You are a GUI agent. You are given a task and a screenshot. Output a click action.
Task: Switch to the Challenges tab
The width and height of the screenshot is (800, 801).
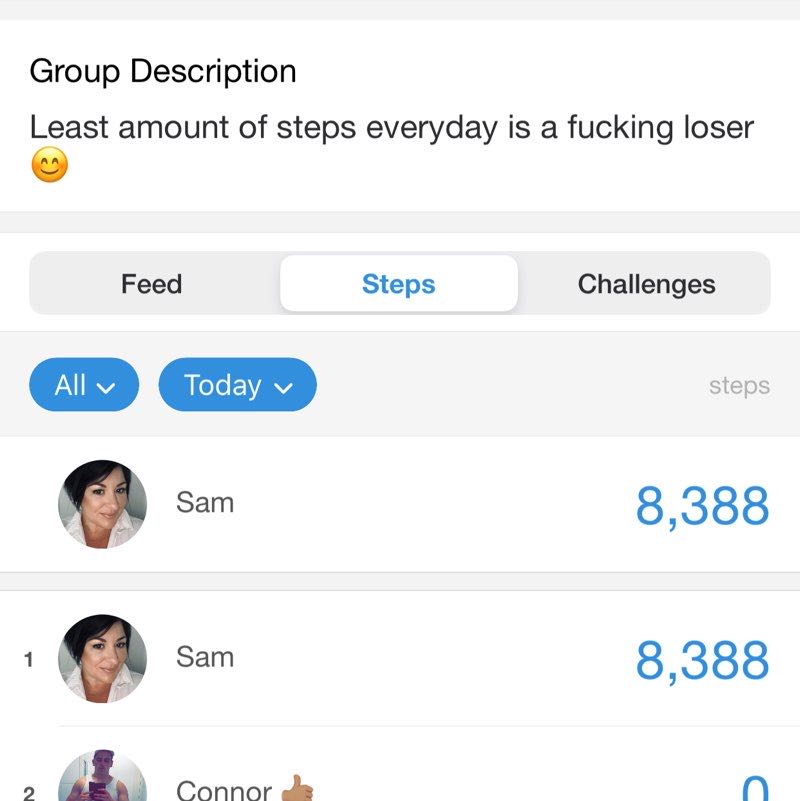coord(646,284)
